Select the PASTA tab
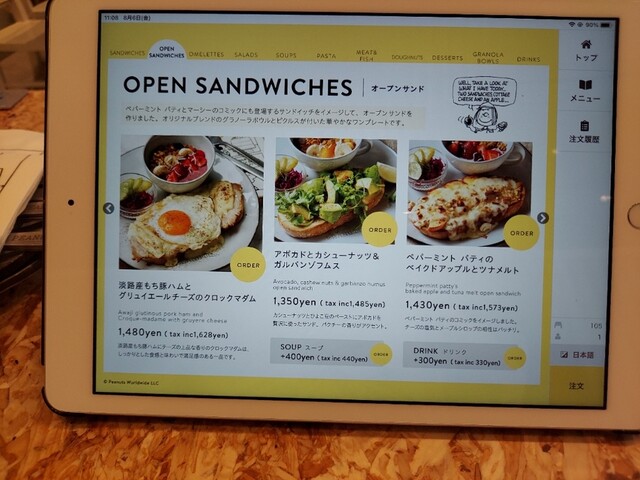 click(326, 56)
